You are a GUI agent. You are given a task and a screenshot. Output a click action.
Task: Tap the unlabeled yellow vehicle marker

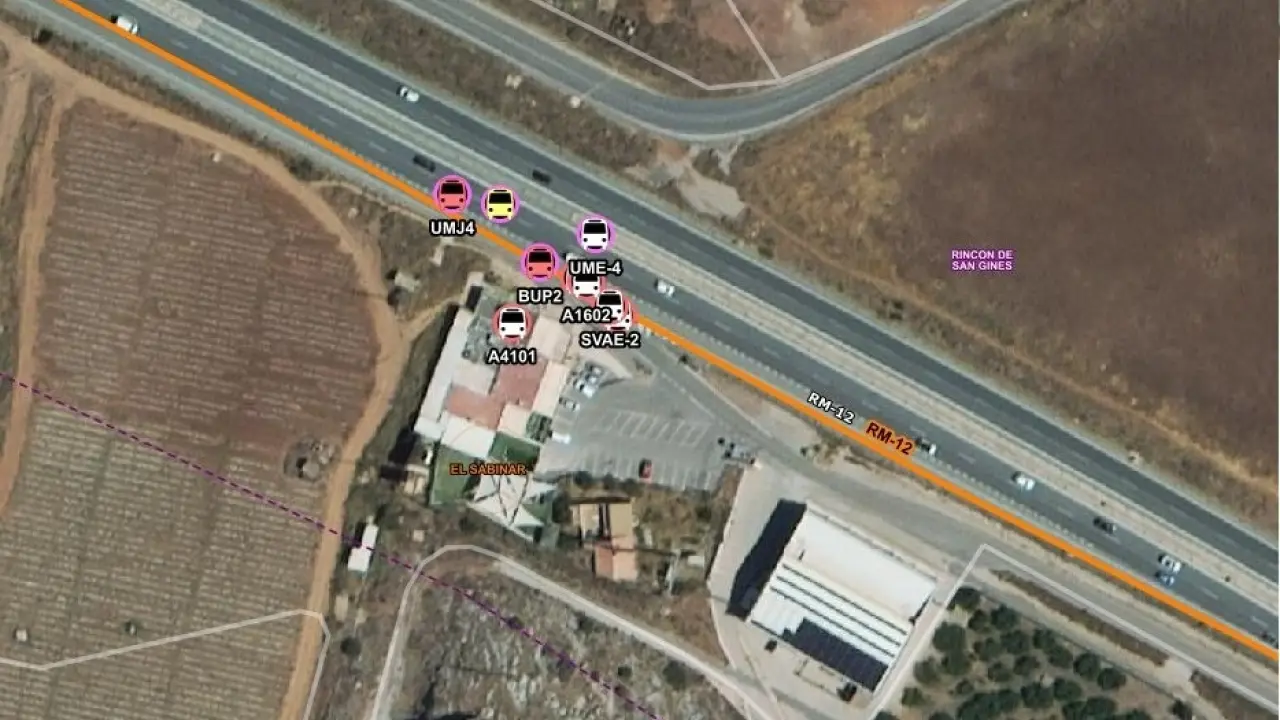(500, 204)
